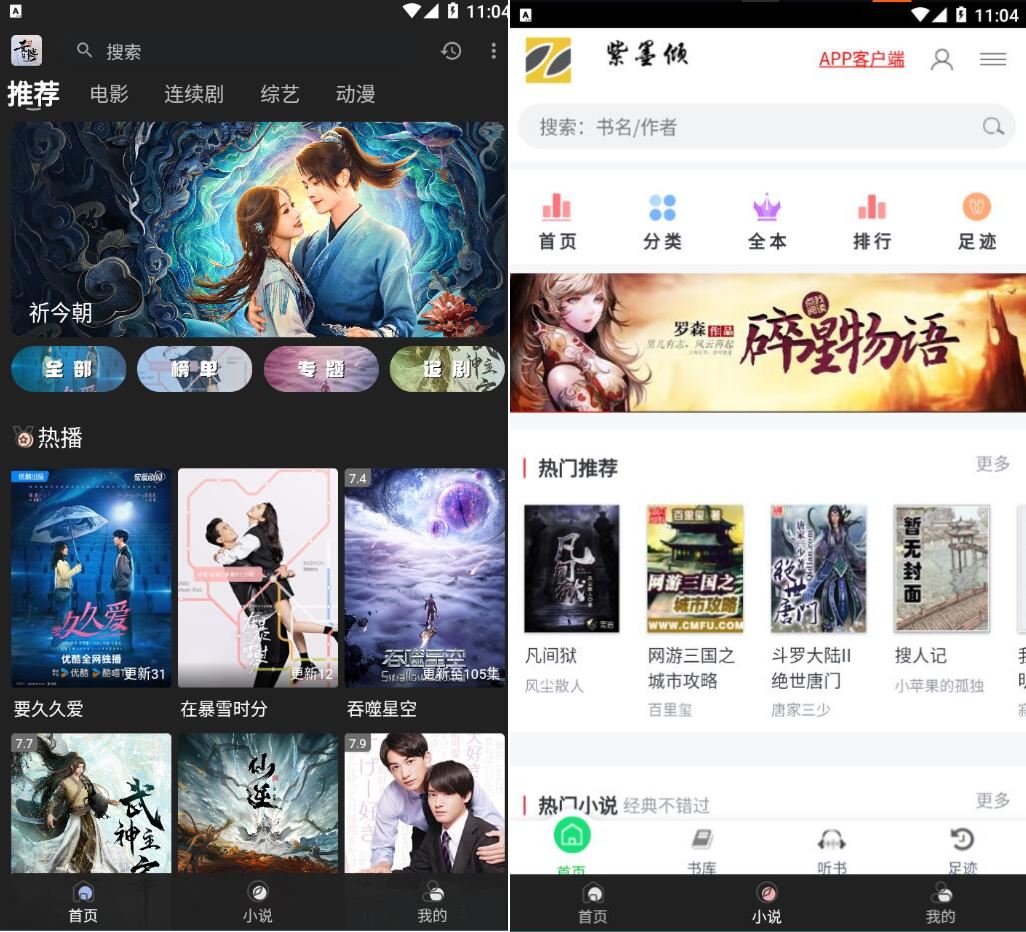Switch to the 听书 tab

[x=832, y=850]
